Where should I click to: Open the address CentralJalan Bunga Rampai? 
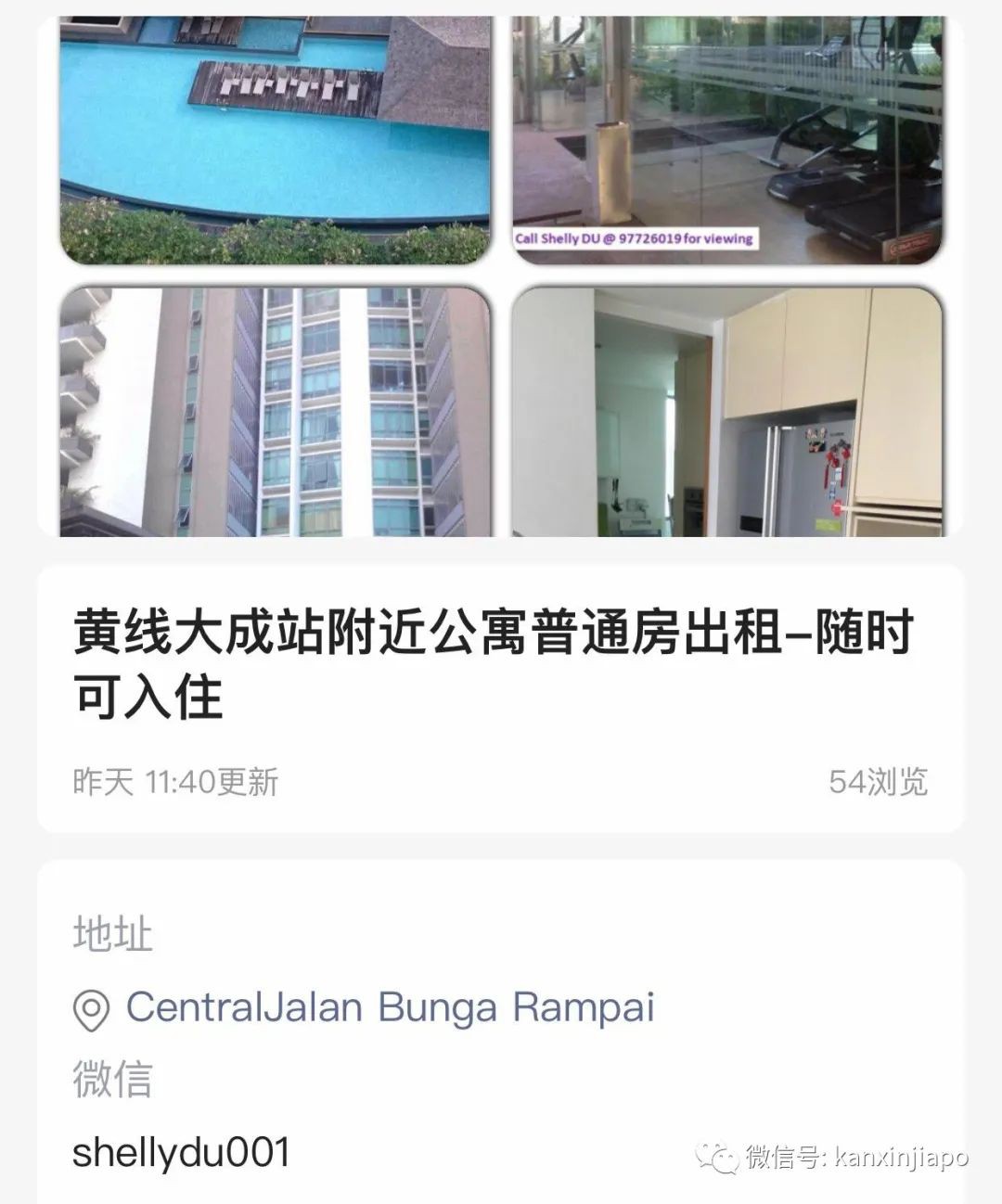point(390,1008)
